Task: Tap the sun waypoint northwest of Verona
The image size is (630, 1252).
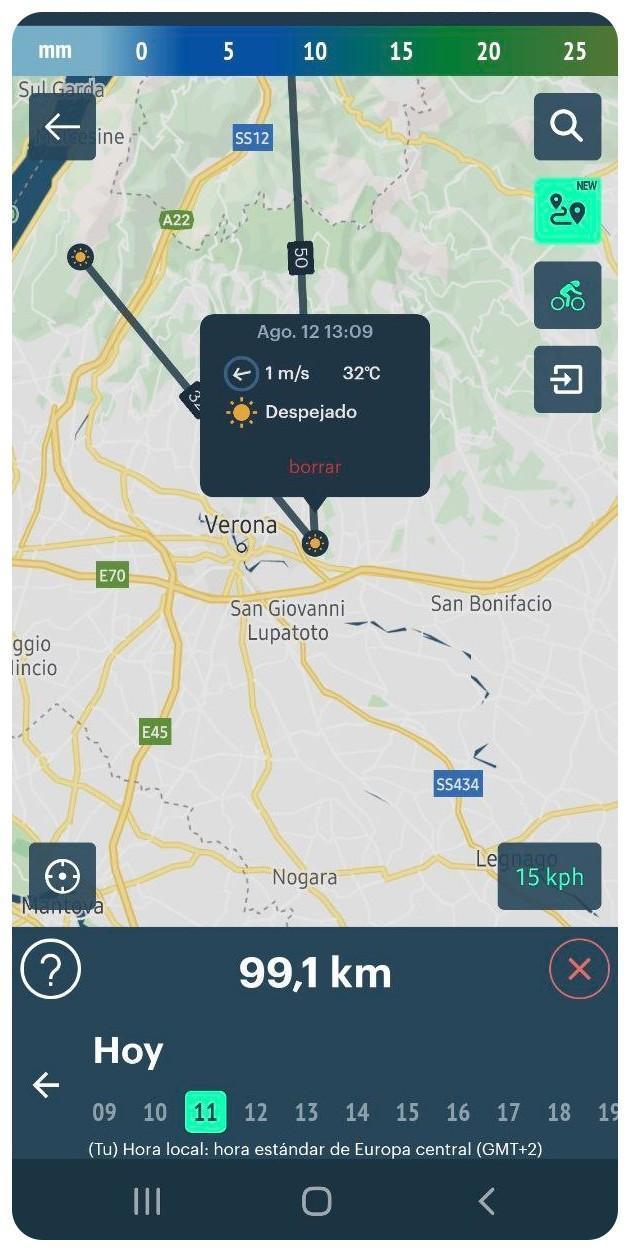Action: pos(80,257)
